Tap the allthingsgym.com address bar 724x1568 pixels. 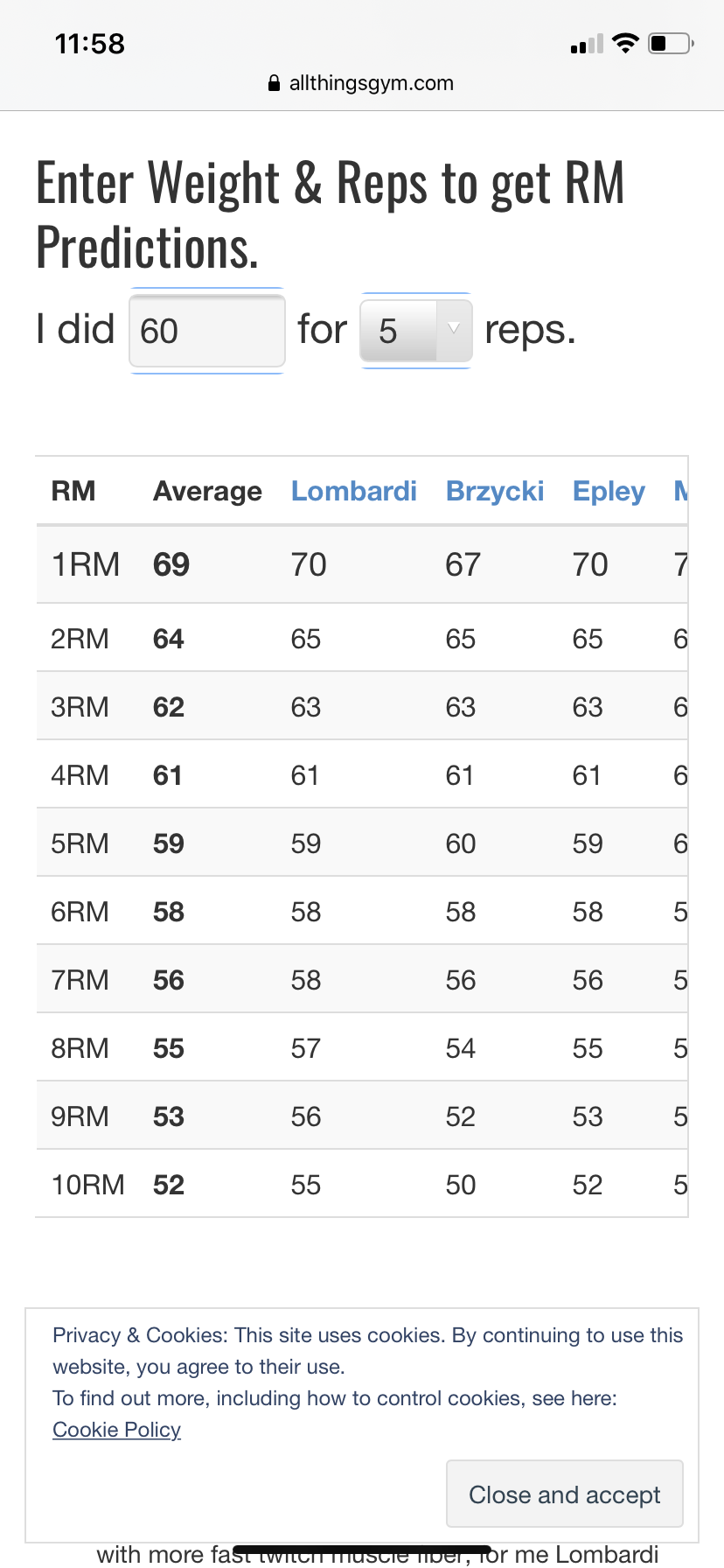tap(362, 83)
